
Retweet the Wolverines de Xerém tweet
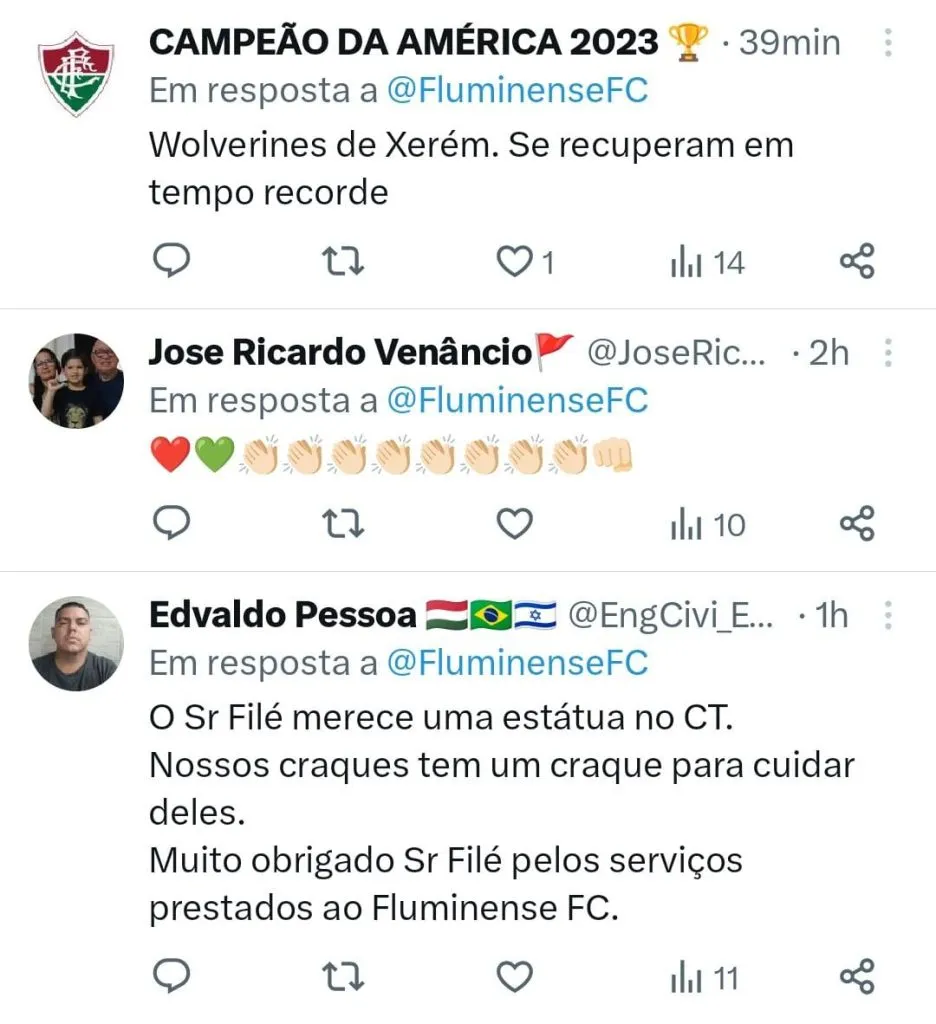click(344, 262)
